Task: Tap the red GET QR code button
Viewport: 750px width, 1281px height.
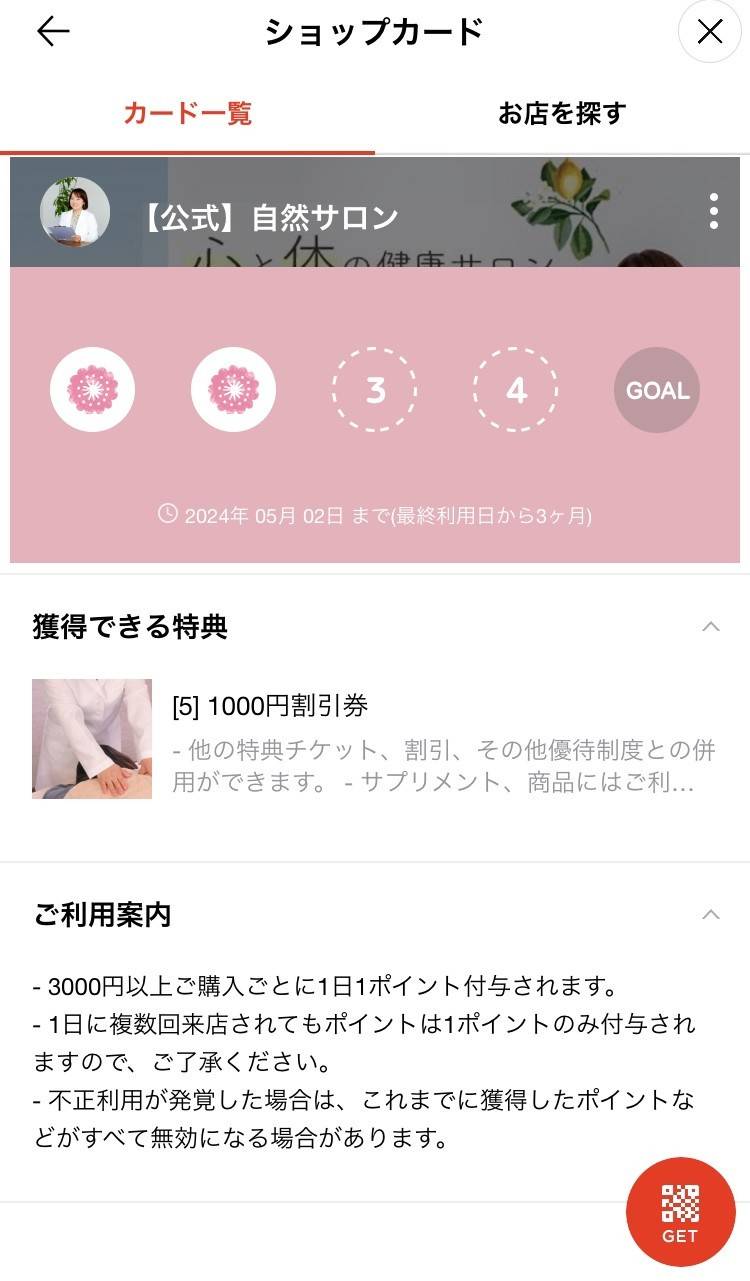Action: click(x=680, y=1211)
